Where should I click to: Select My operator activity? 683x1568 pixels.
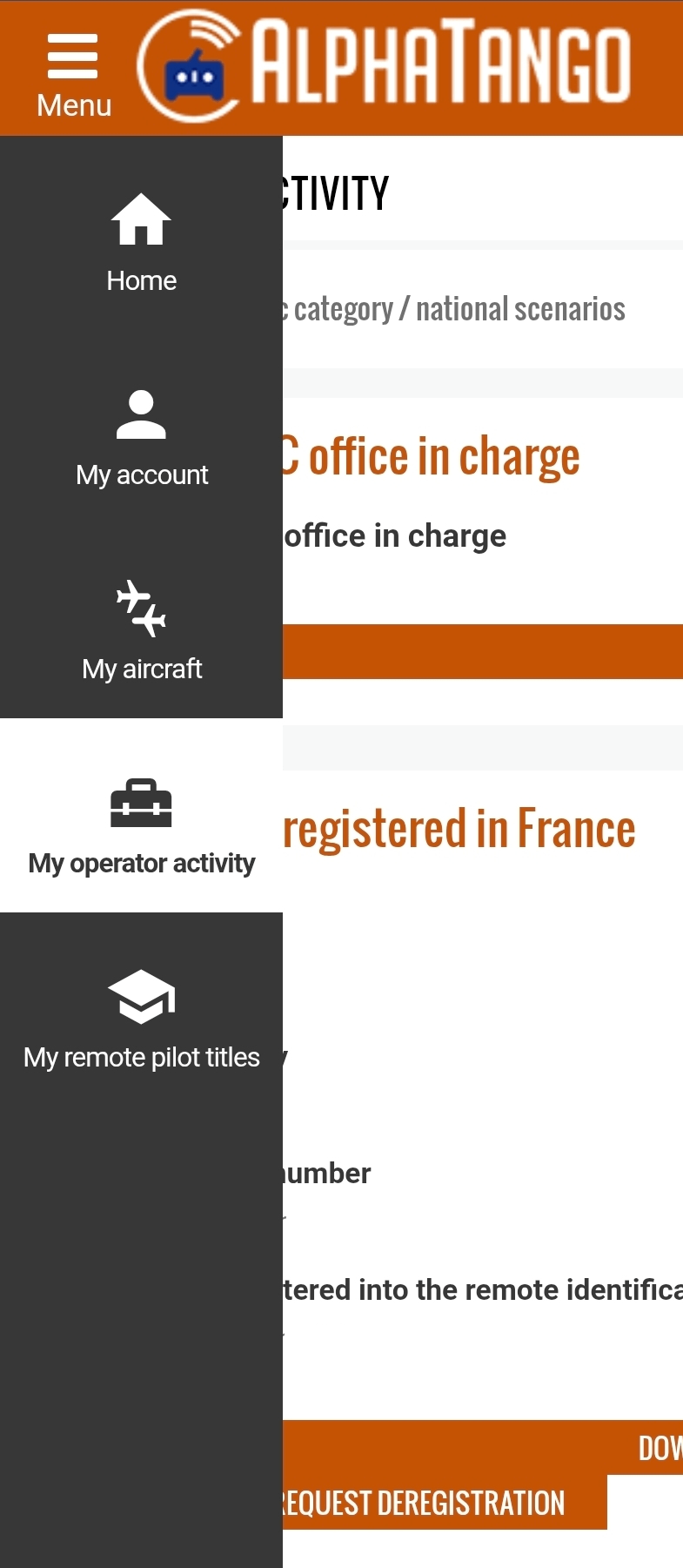point(141,825)
